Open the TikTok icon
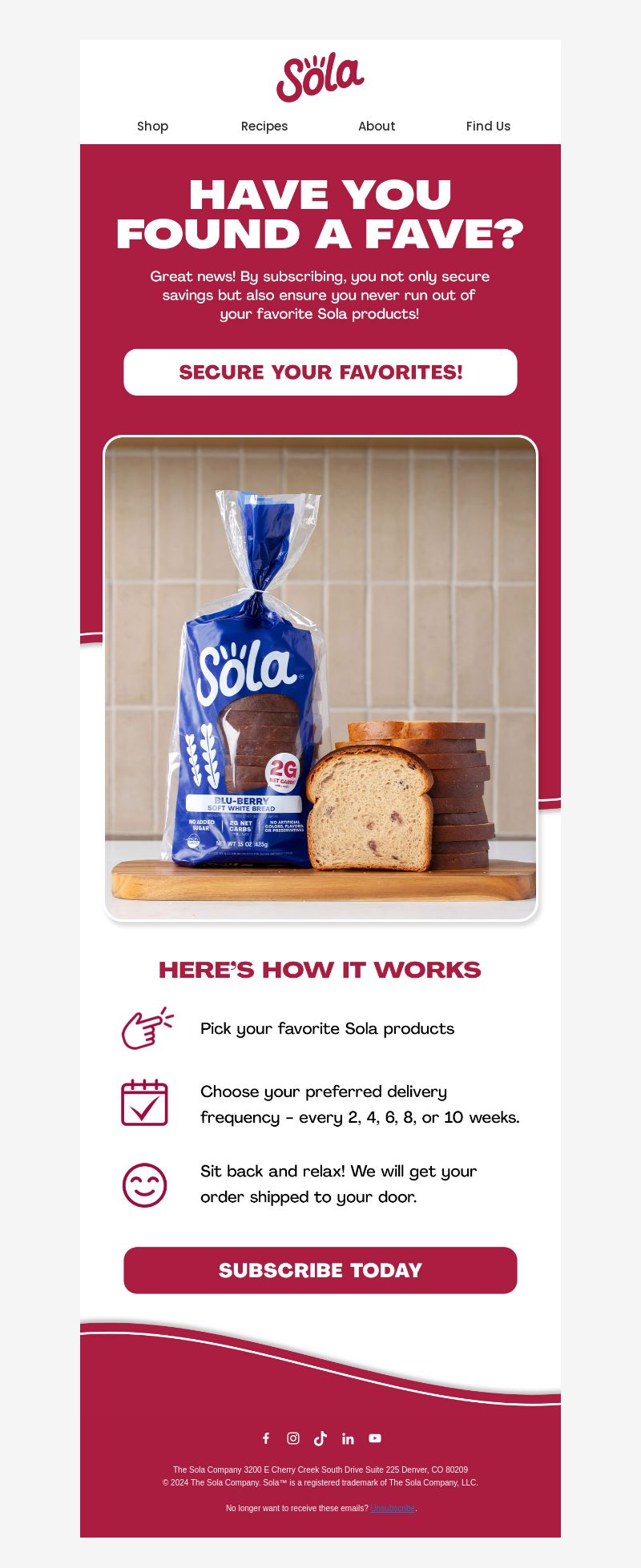 point(320,1438)
